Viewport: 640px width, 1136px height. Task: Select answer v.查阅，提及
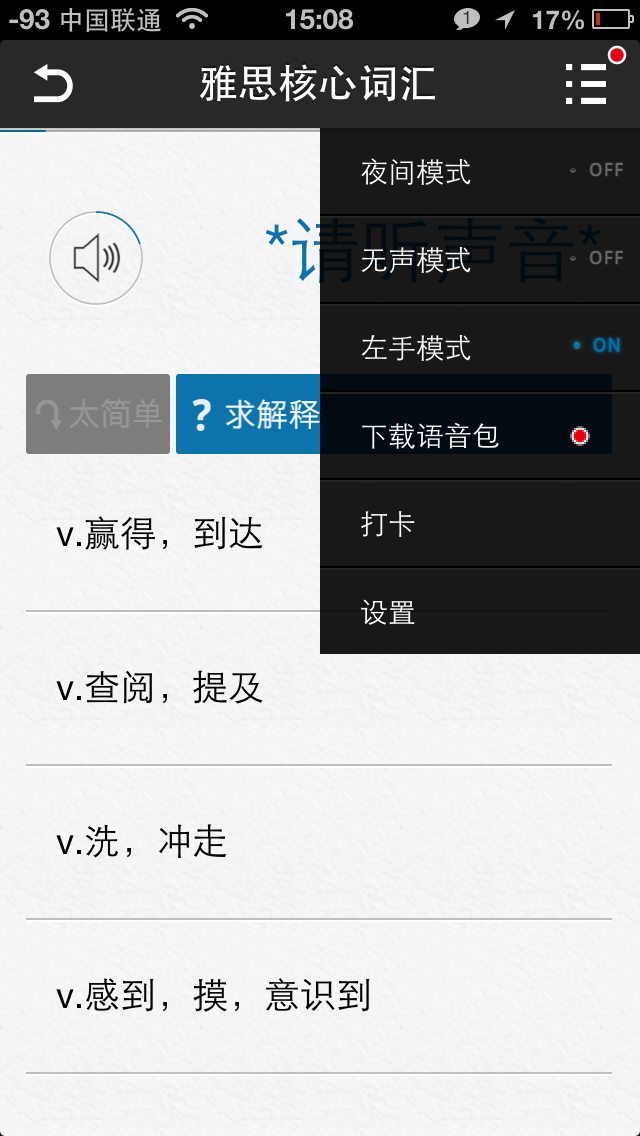click(x=318, y=688)
